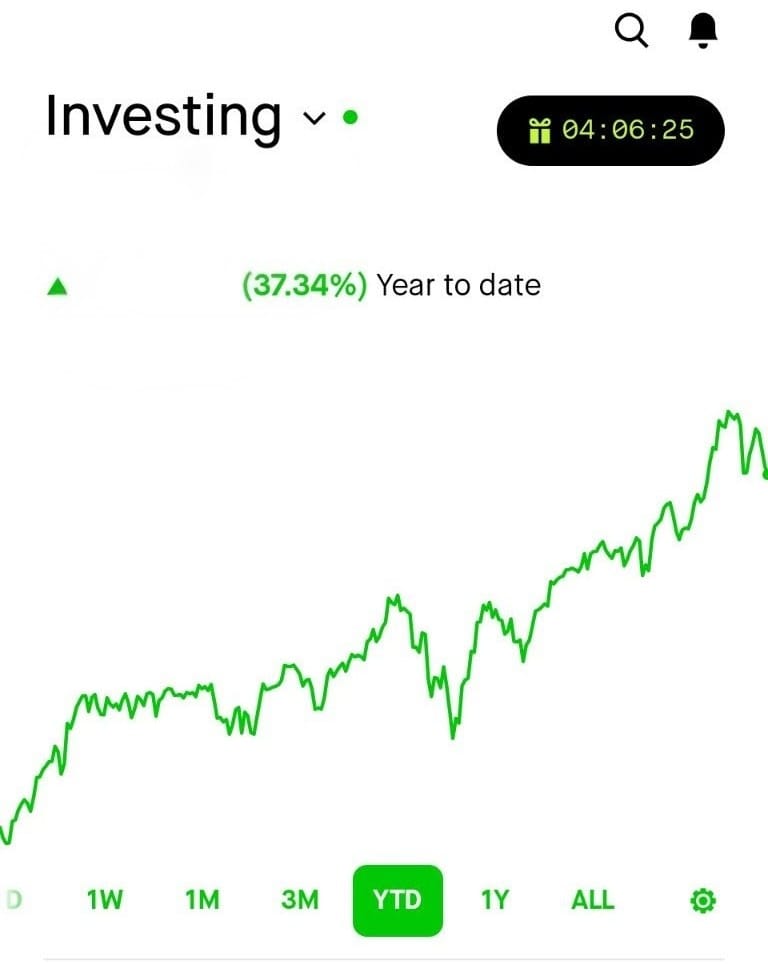Select the 3M chart range
Image resolution: width=768 pixels, height=964 pixels.
[x=299, y=900]
